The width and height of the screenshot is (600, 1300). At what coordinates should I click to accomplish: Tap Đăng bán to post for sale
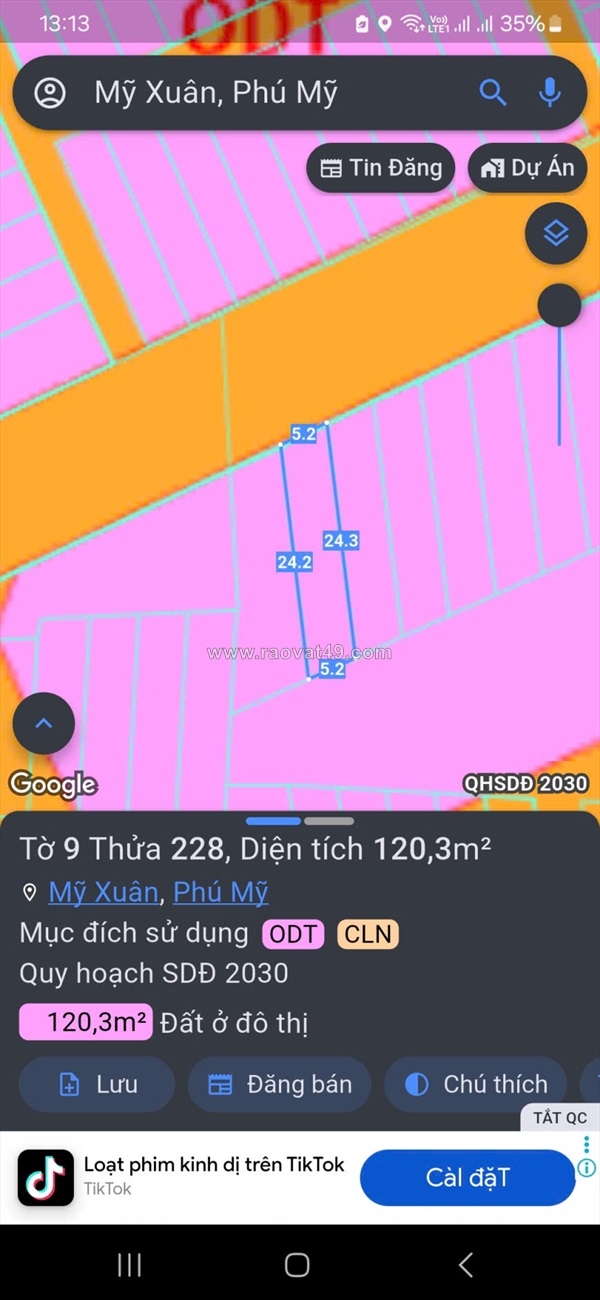point(279,1085)
